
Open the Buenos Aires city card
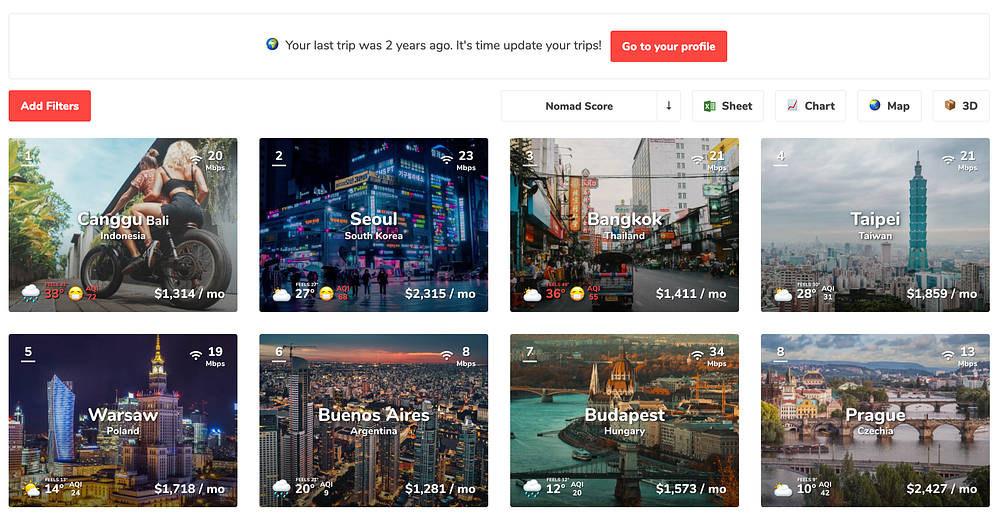click(373, 420)
